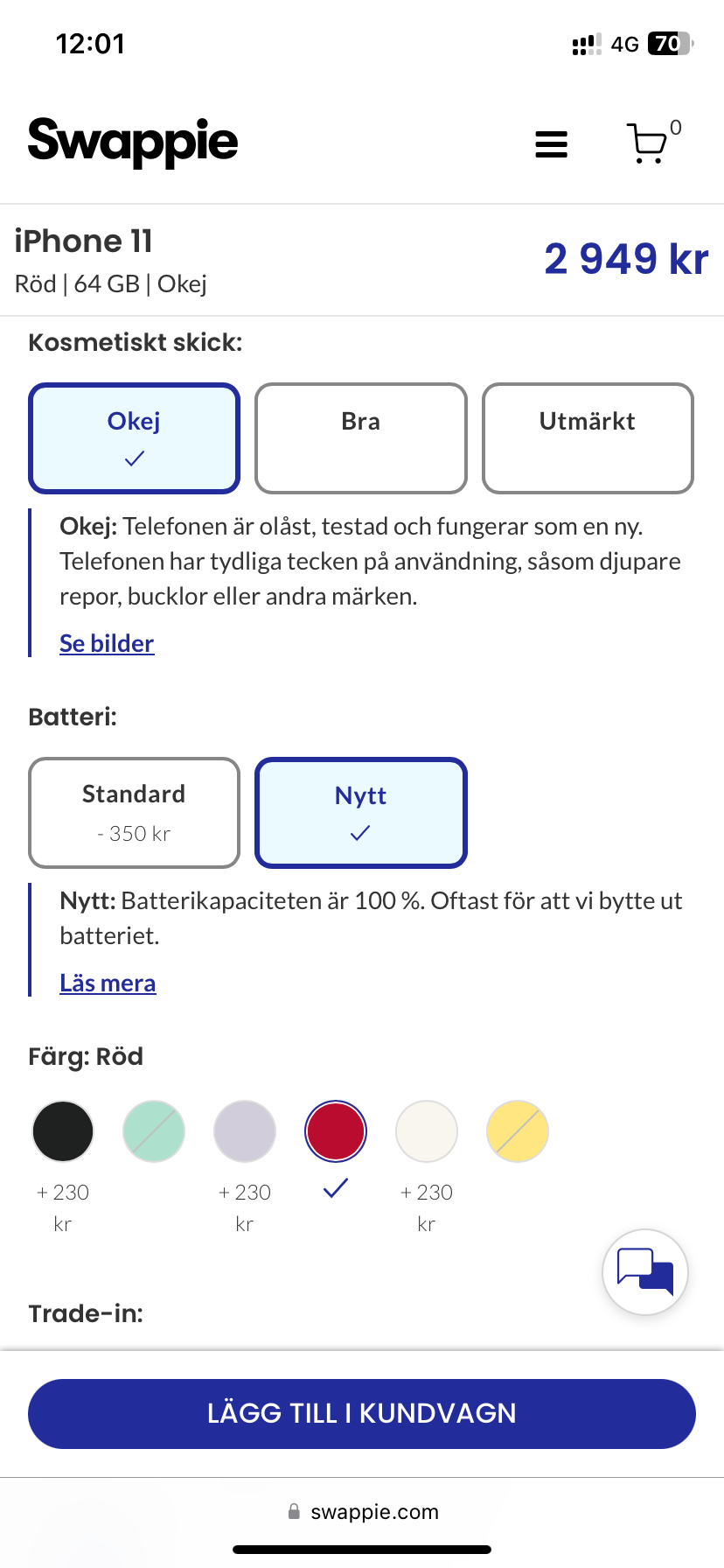Go to the Swappie home page
724x1568 pixels.
pos(133,142)
